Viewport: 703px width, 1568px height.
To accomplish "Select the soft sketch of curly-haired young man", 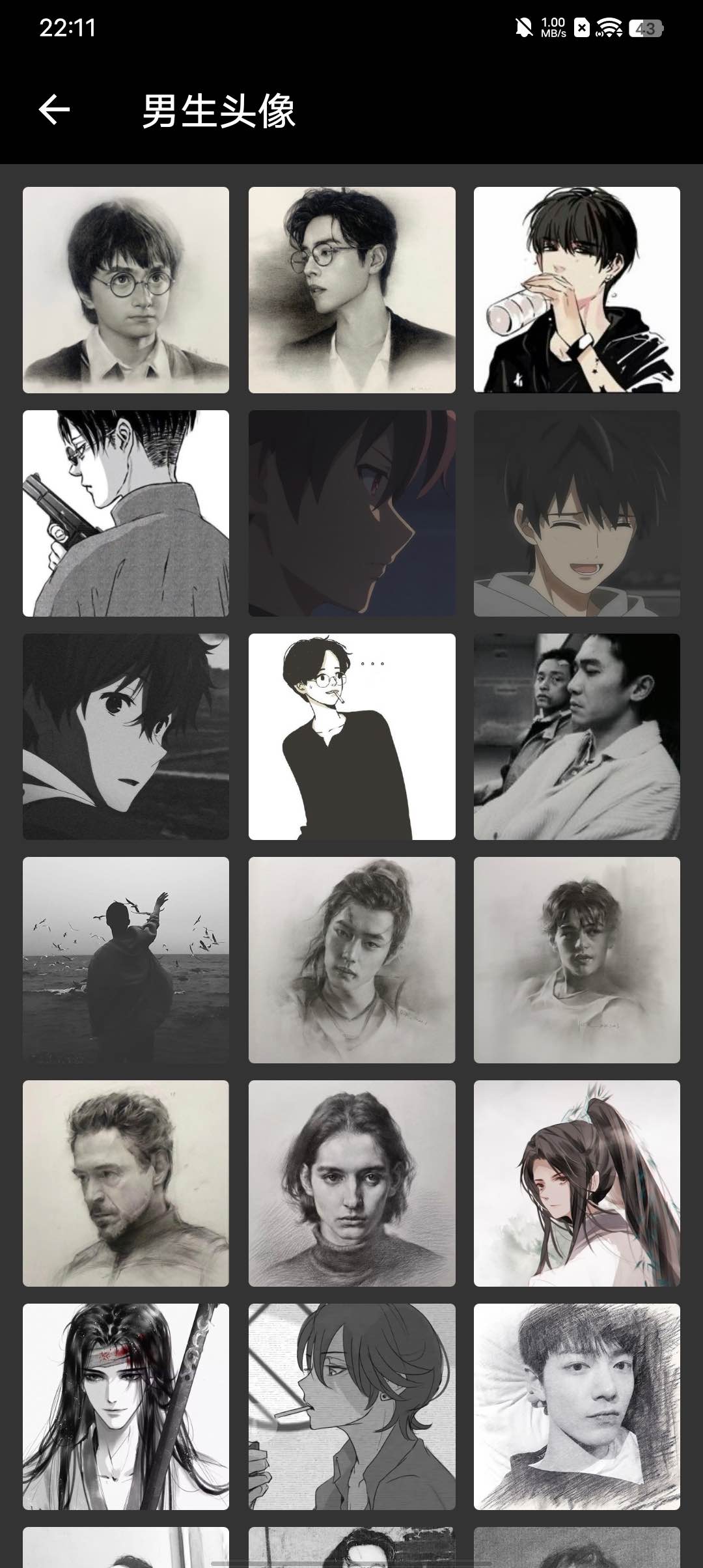I will click(577, 960).
